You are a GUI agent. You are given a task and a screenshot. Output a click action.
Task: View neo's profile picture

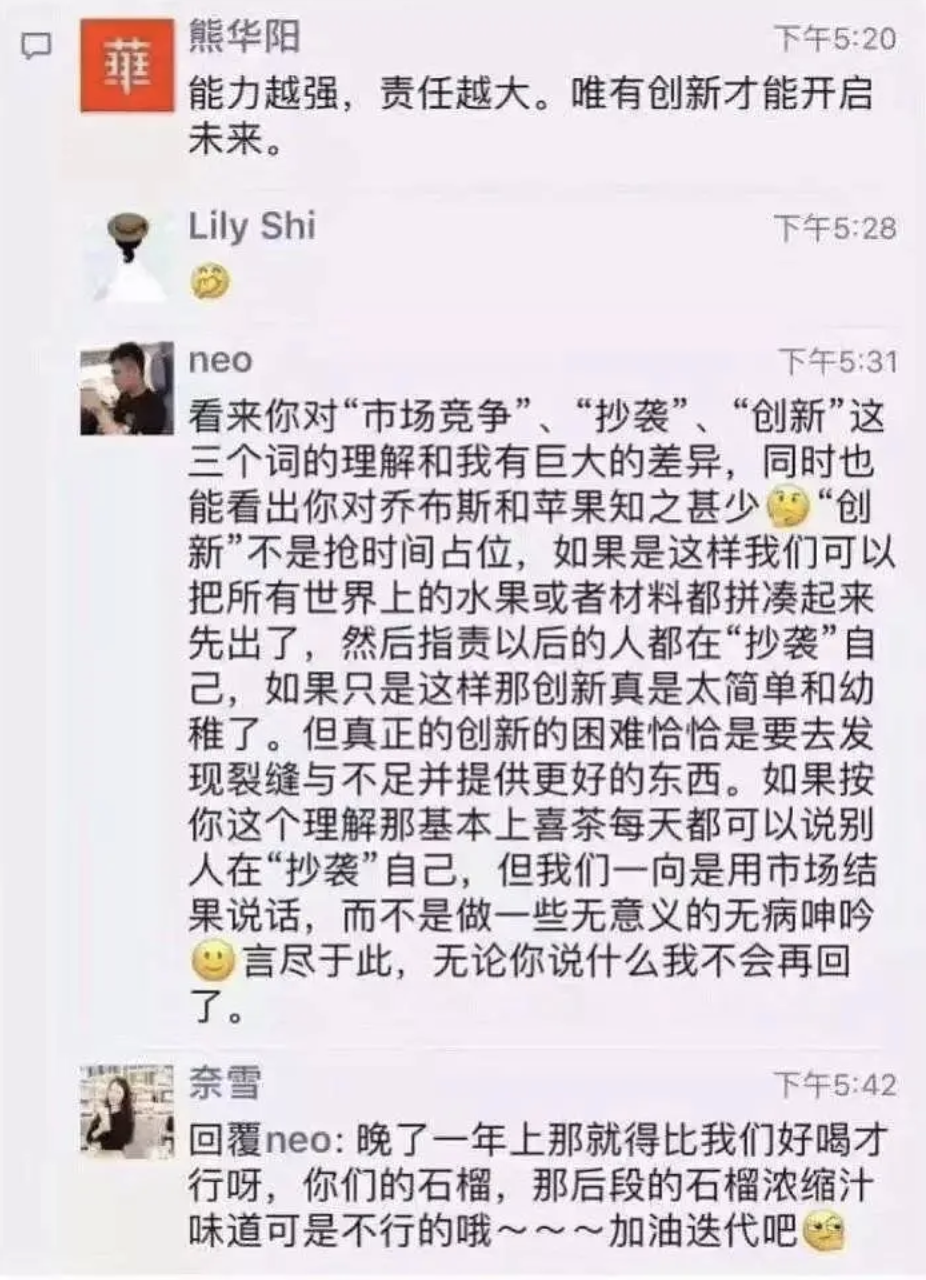point(127,388)
